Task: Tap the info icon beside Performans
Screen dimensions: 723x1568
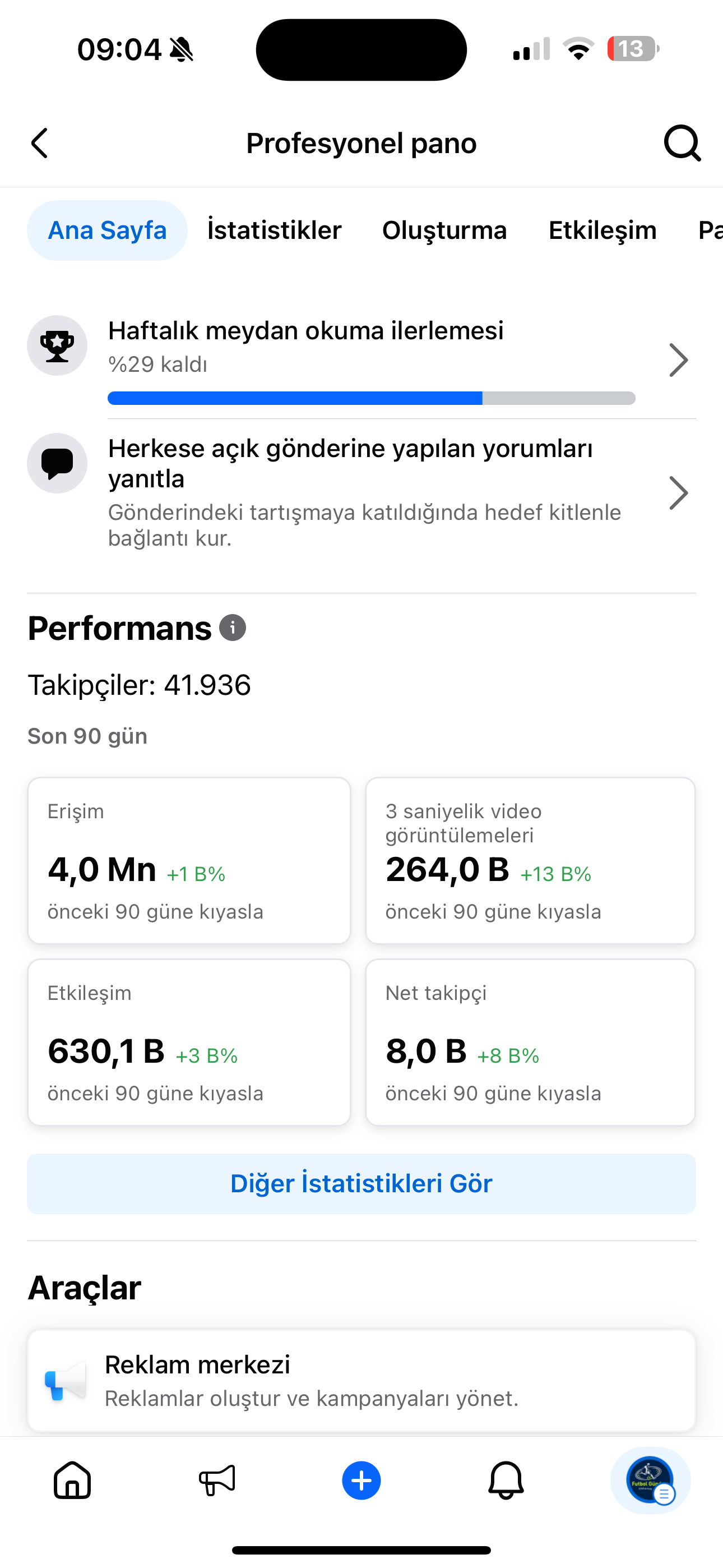Action: click(x=233, y=628)
